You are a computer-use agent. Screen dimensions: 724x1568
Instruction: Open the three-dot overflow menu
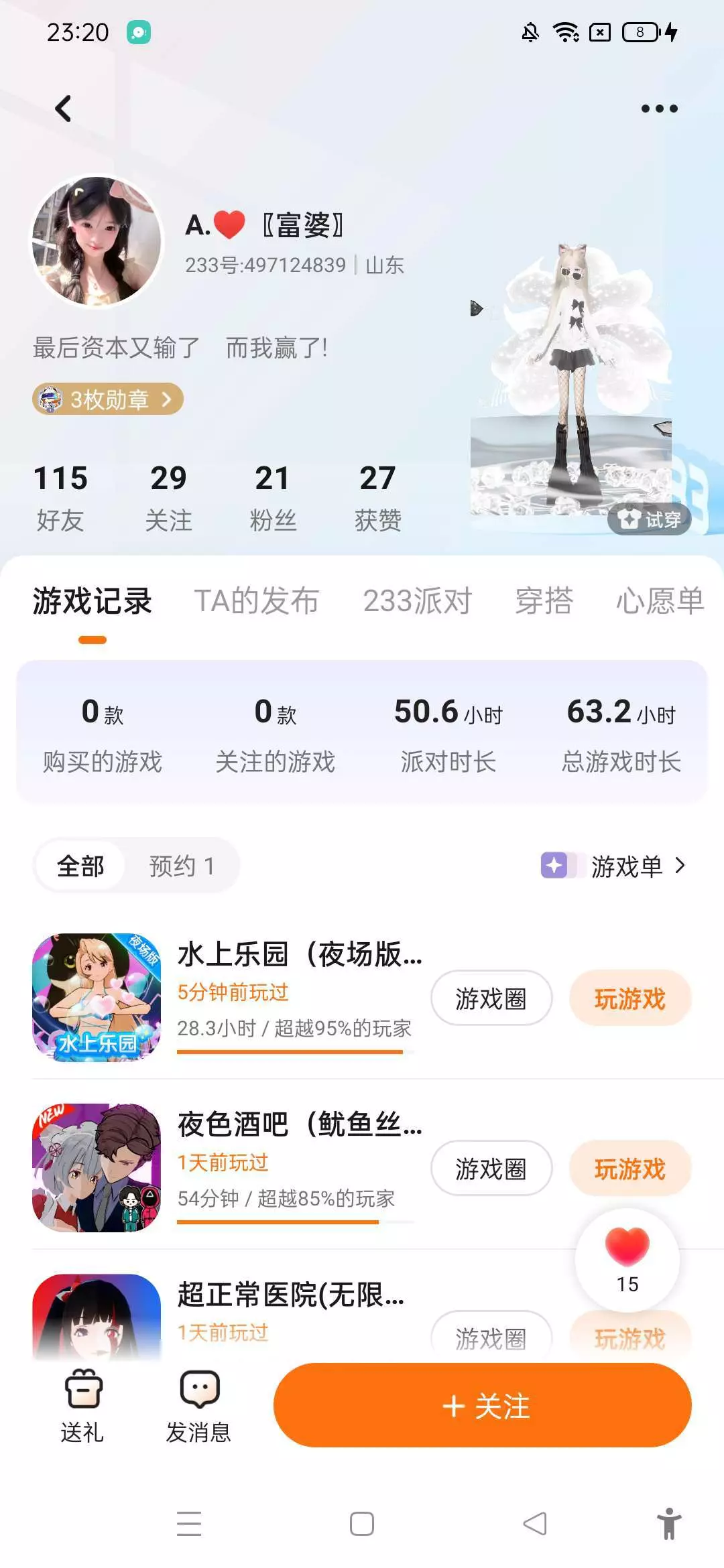659,109
